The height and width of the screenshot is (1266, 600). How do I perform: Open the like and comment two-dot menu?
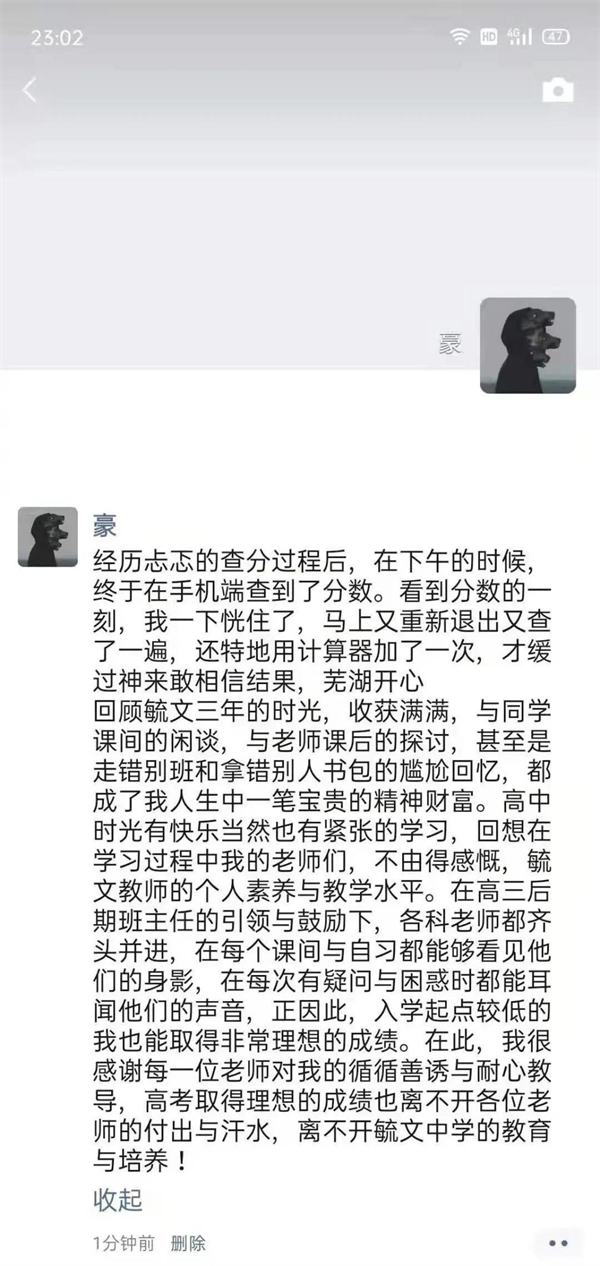558,1244
